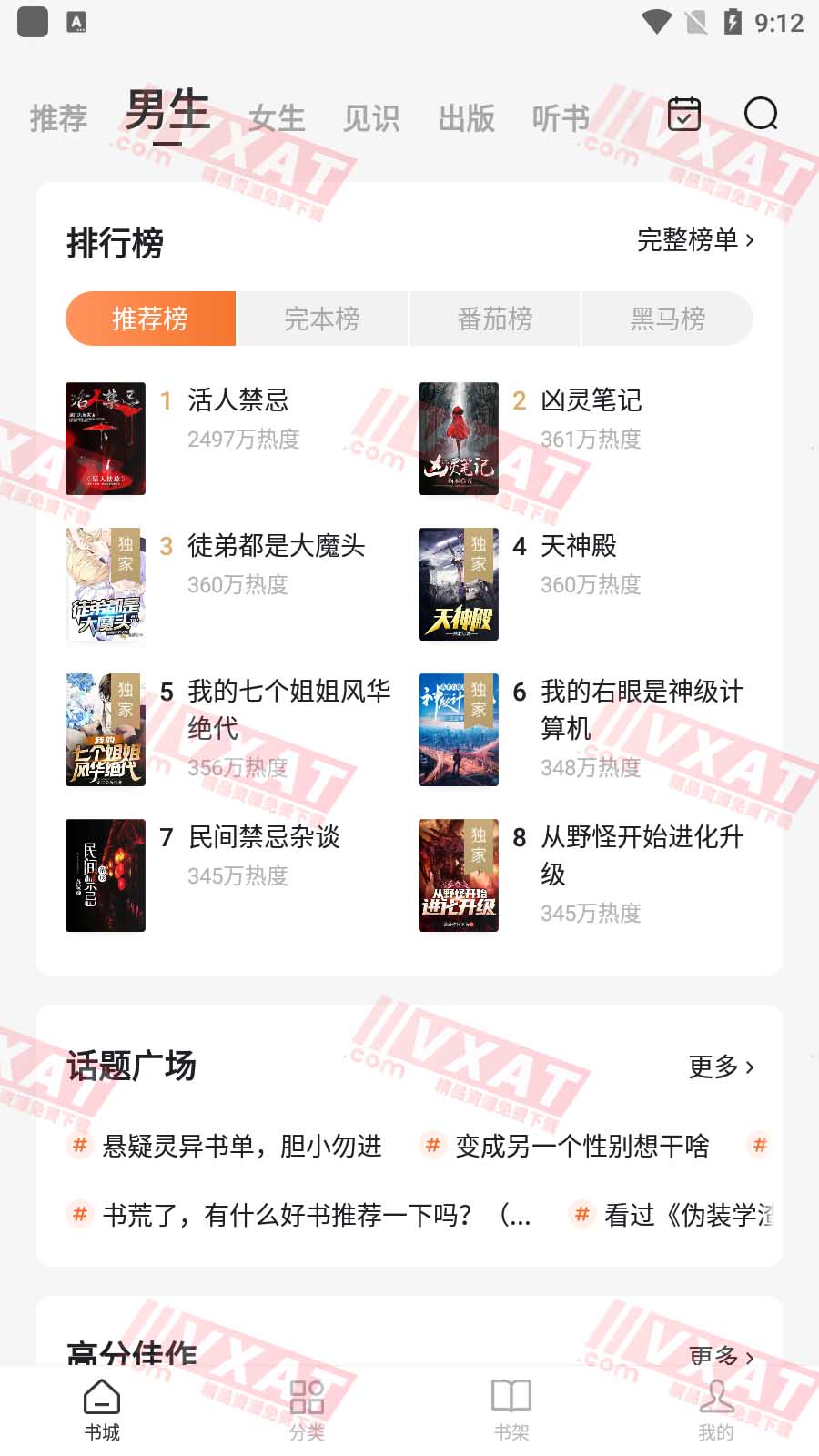Select the 番茄榜 ranking
The width and height of the screenshot is (819, 1456).
pos(495,318)
